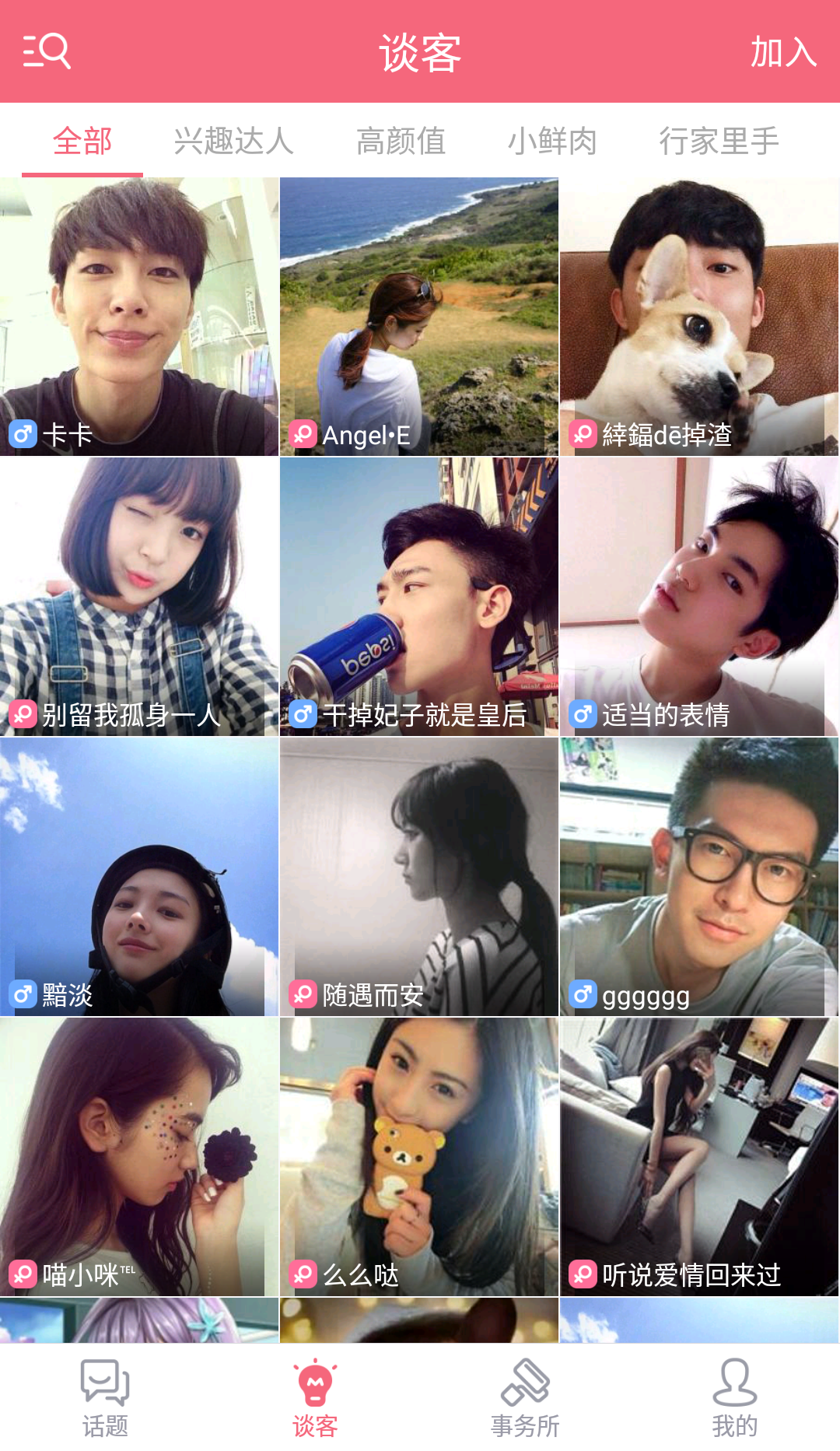Open the 事务所 bottom tab
Image resolution: width=840 pixels, height=1451 pixels.
point(525,1398)
